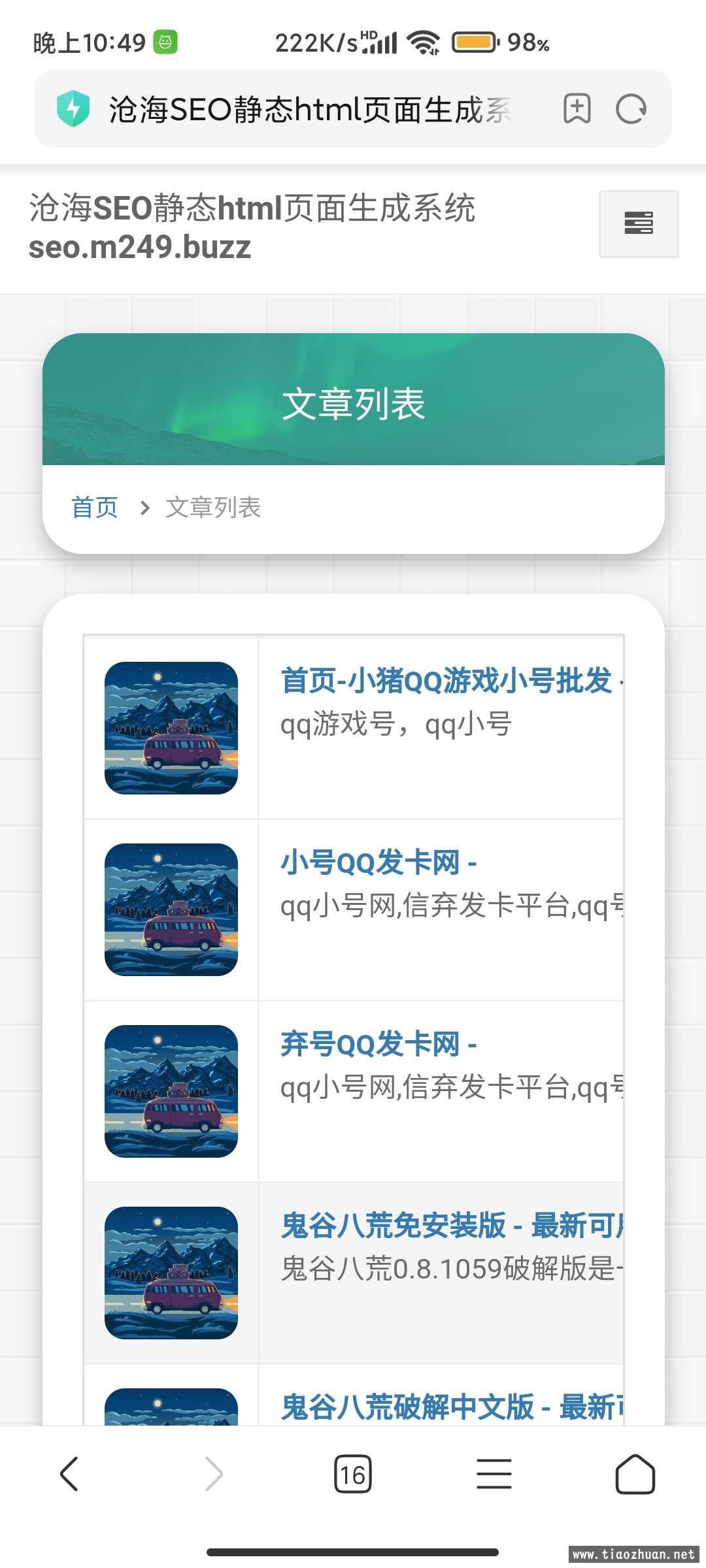Open the browser's bottom menu
The width and height of the screenshot is (706, 1568).
pos(494,1474)
